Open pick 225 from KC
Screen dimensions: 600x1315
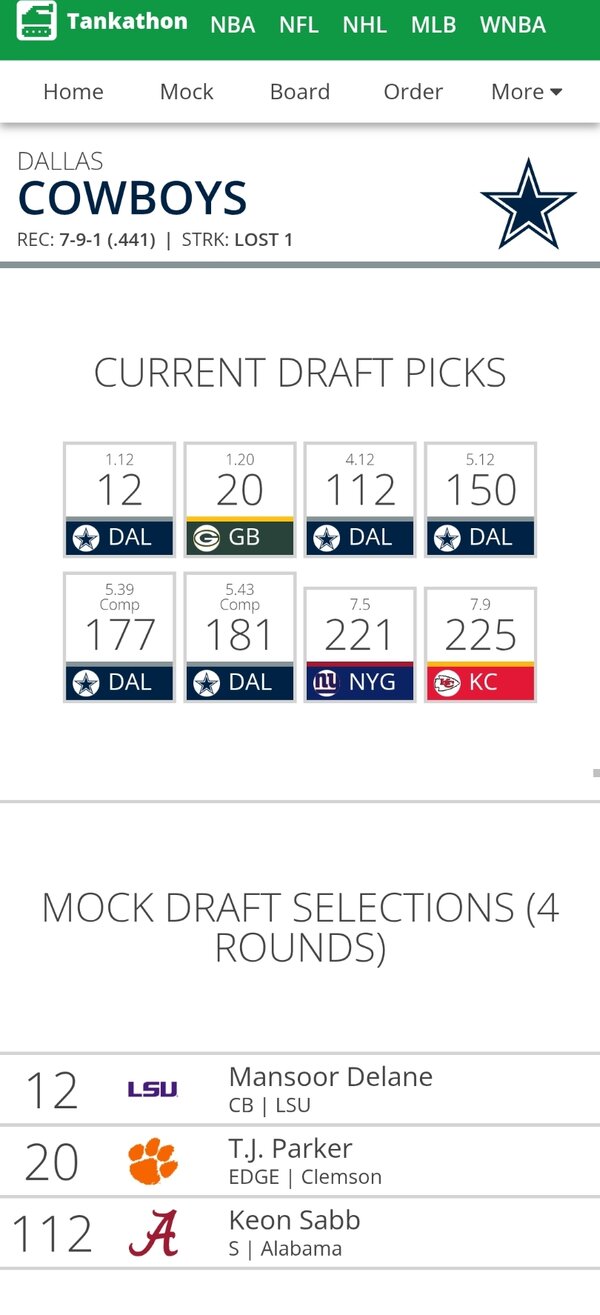(x=480, y=644)
